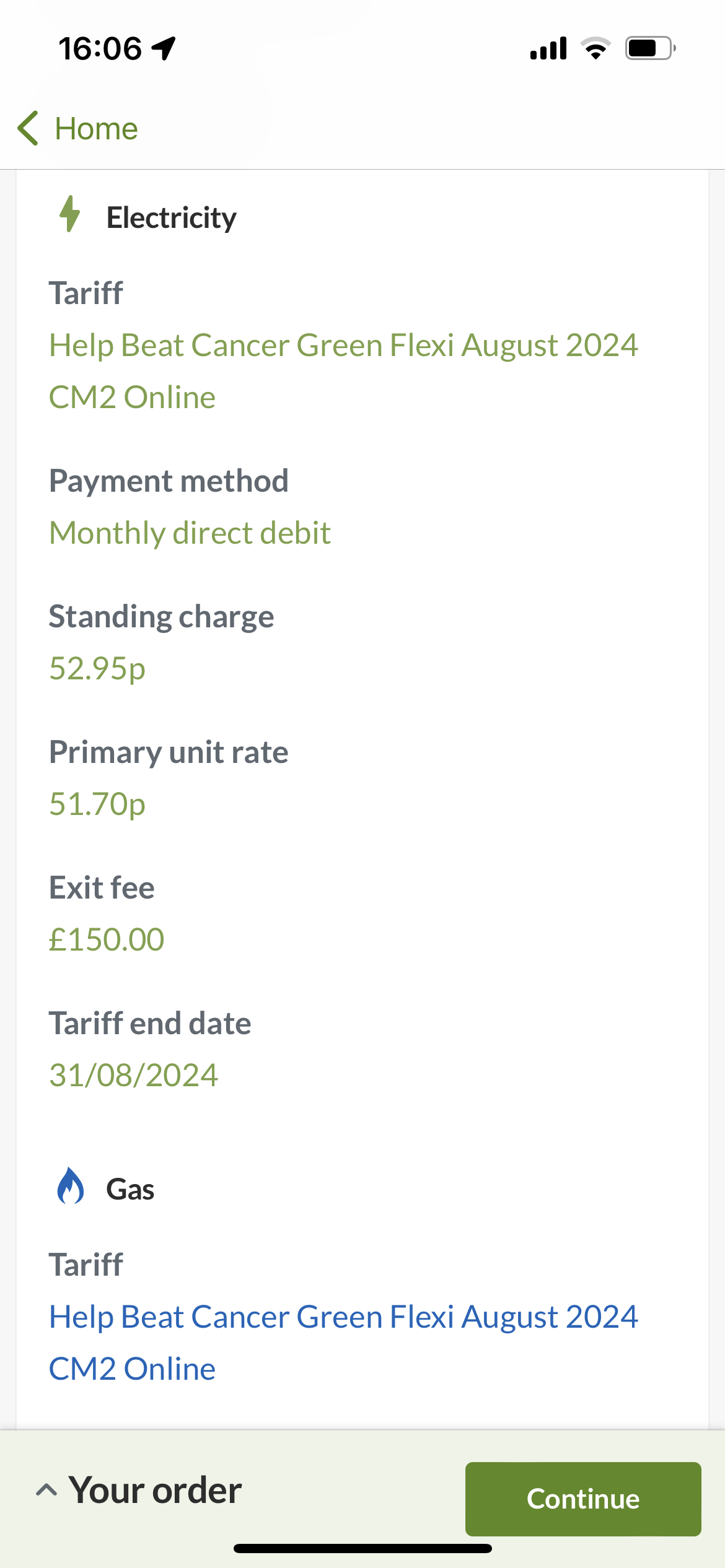Expand the Your order summary
This screenshot has width=725, height=1568.
point(139,1490)
